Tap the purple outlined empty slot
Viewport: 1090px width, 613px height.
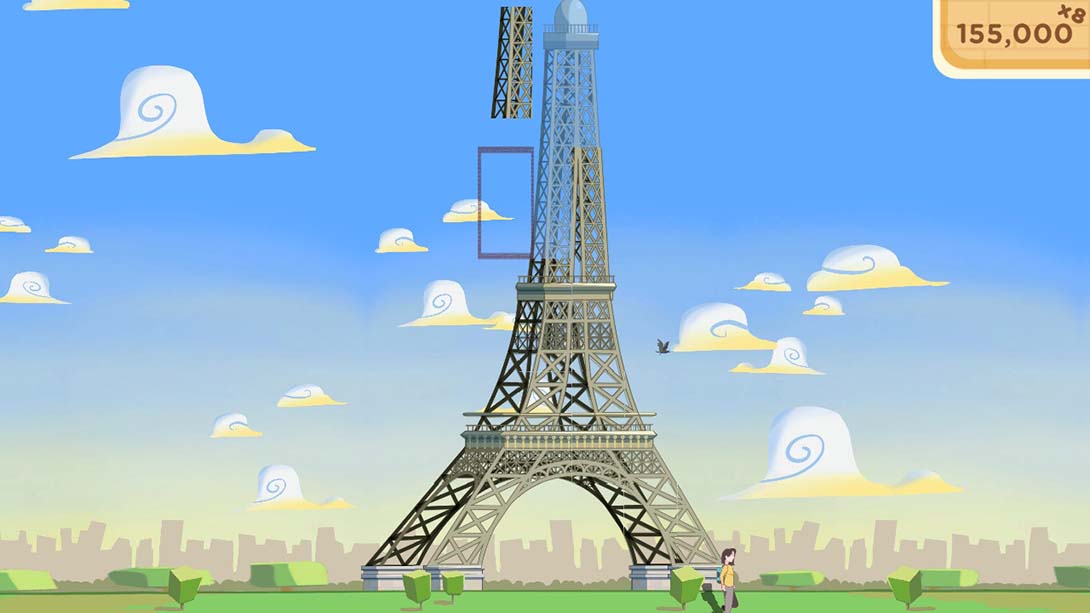(x=505, y=203)
